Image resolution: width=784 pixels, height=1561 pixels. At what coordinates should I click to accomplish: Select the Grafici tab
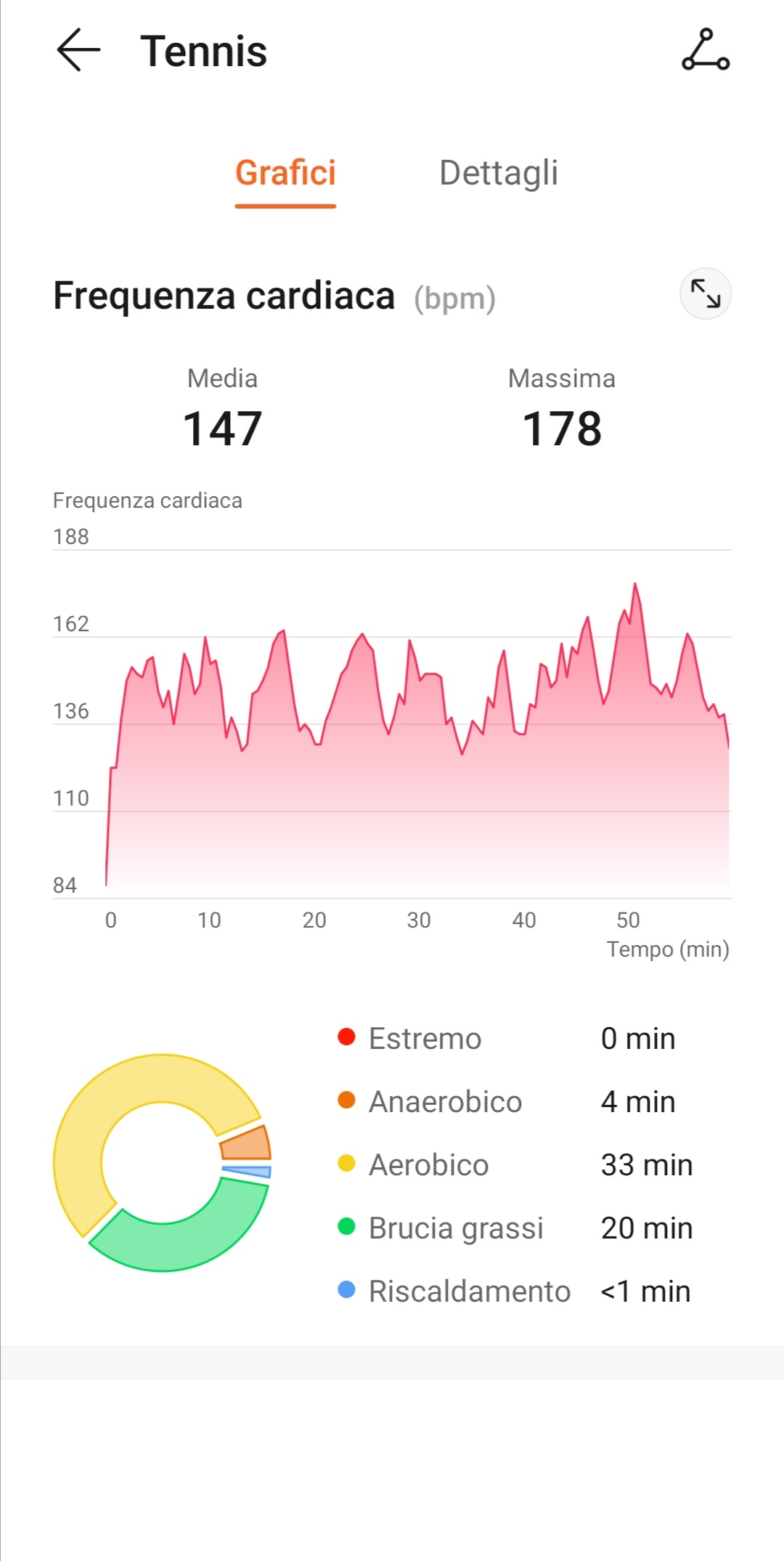(285, 174)
